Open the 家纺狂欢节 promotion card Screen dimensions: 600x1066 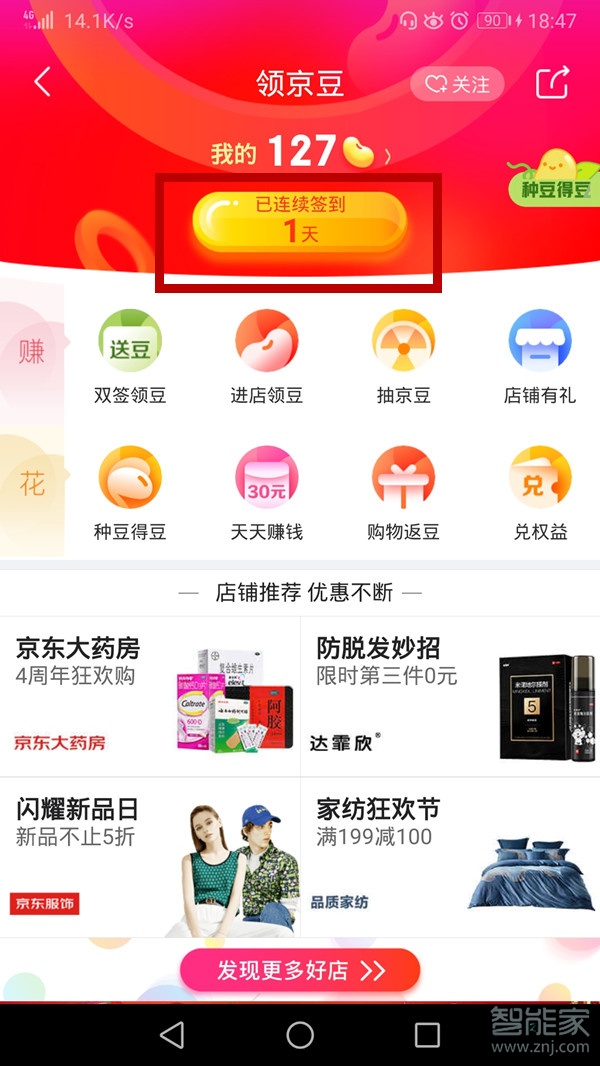pos(450,857)
